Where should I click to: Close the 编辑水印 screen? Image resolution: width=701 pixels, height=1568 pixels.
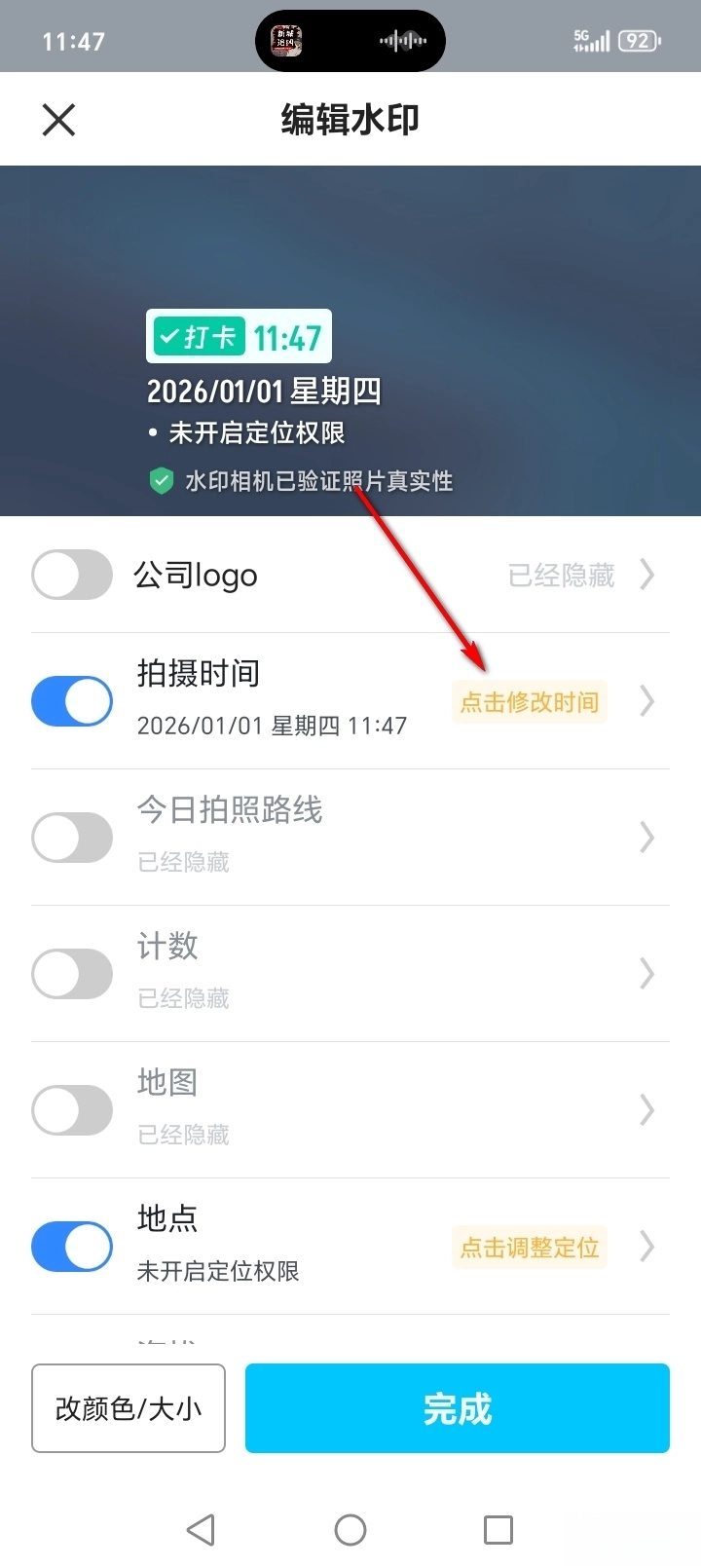(x=58, y=121)
